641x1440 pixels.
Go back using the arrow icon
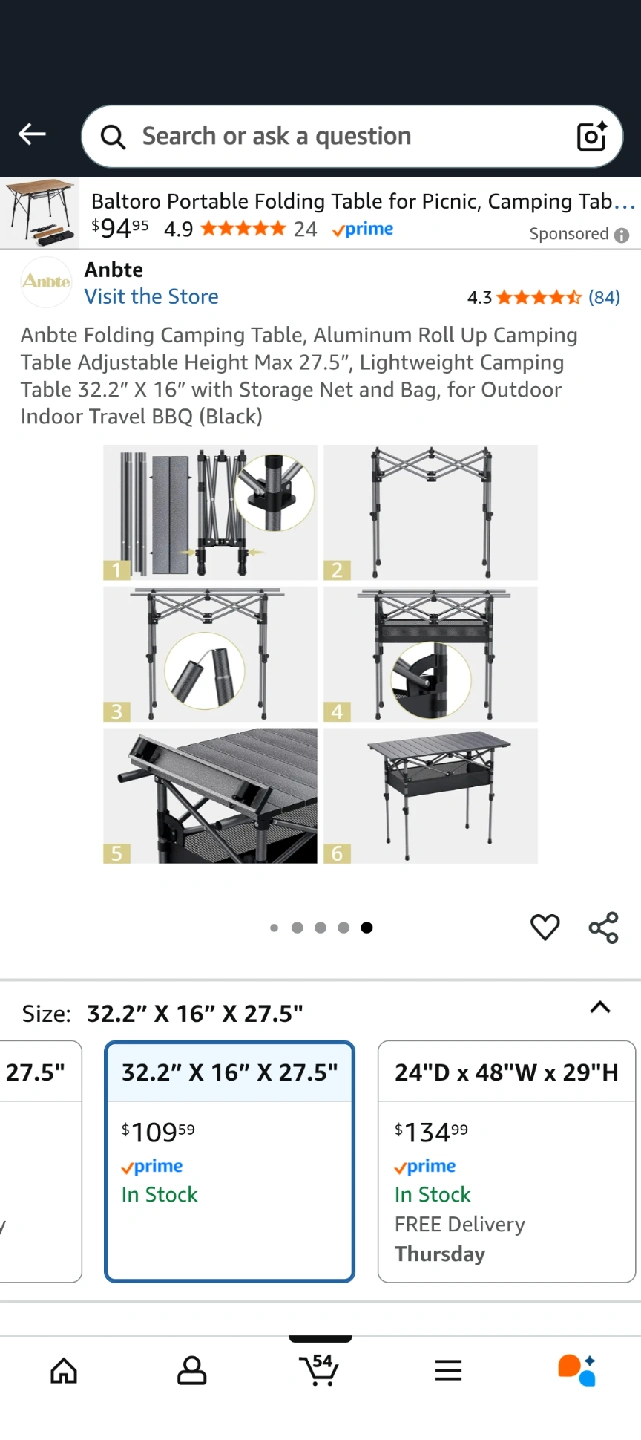(x=32, y=135)
